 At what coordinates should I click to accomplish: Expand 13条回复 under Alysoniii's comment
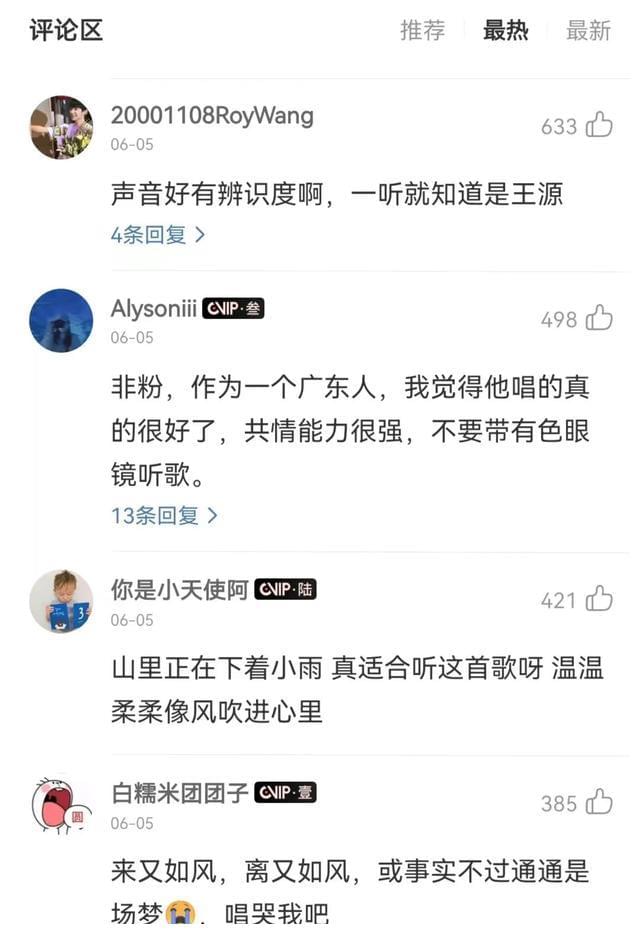coord(164,516)
